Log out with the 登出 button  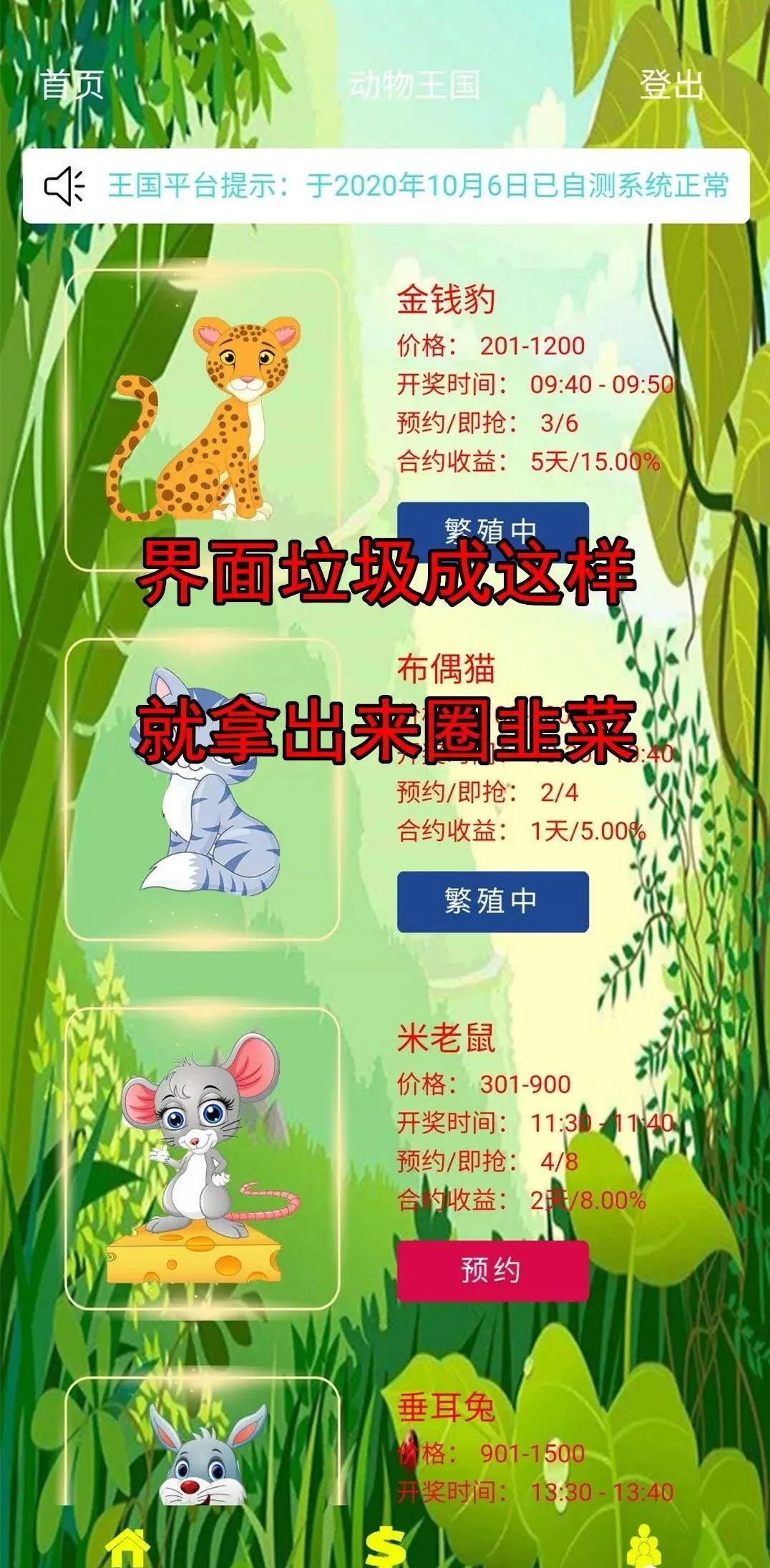pos(671,85)
